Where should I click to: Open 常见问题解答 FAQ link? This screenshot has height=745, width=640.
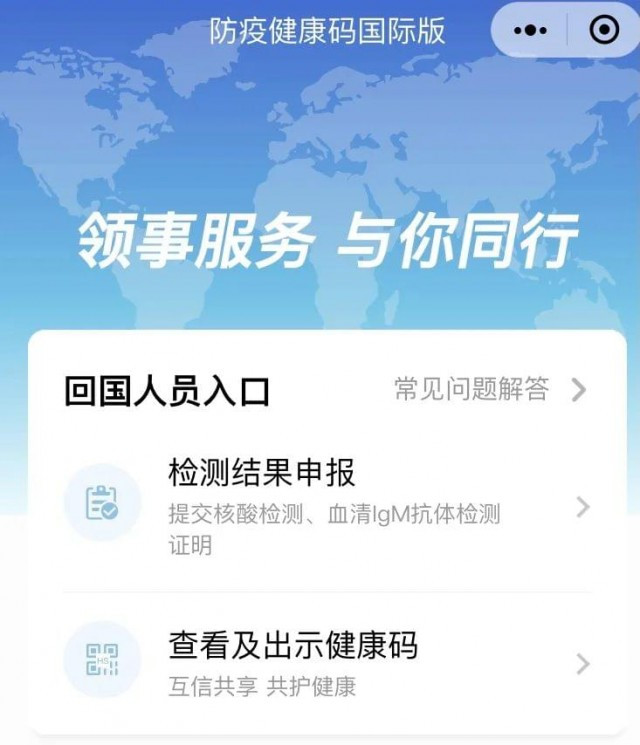(x=488, y=390)
